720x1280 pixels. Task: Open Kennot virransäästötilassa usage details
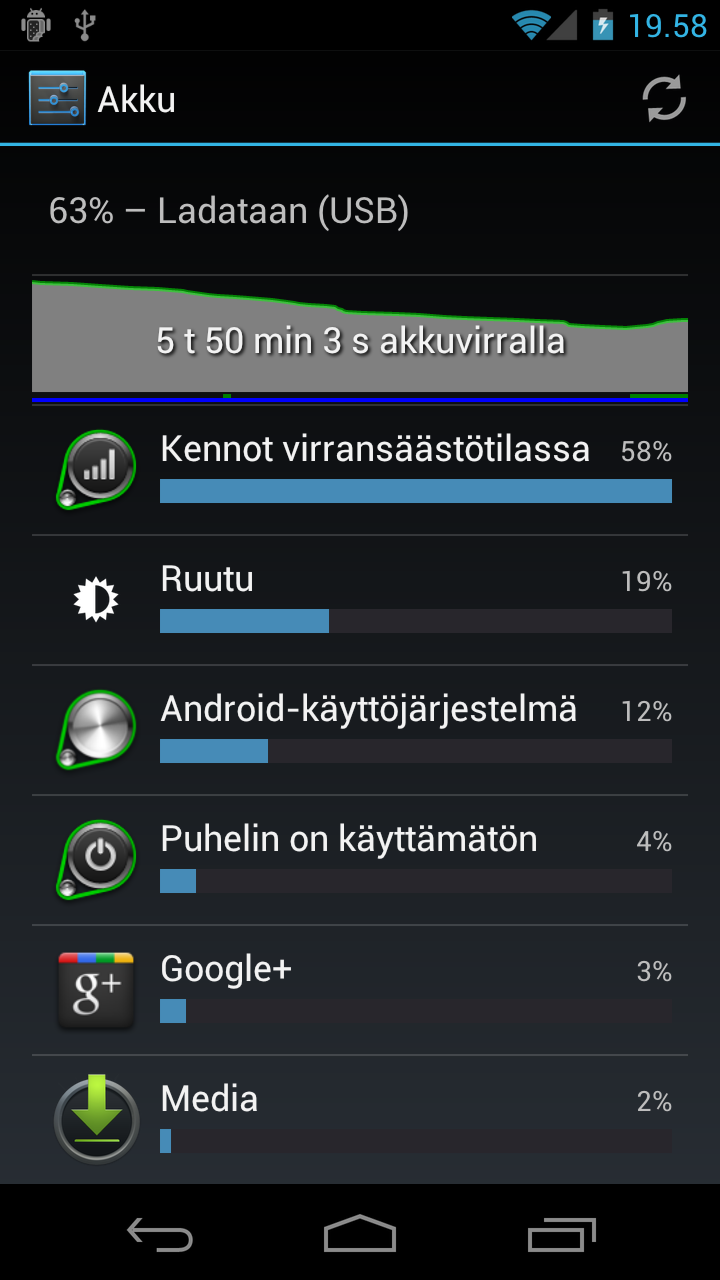click(x=360, y=470)
